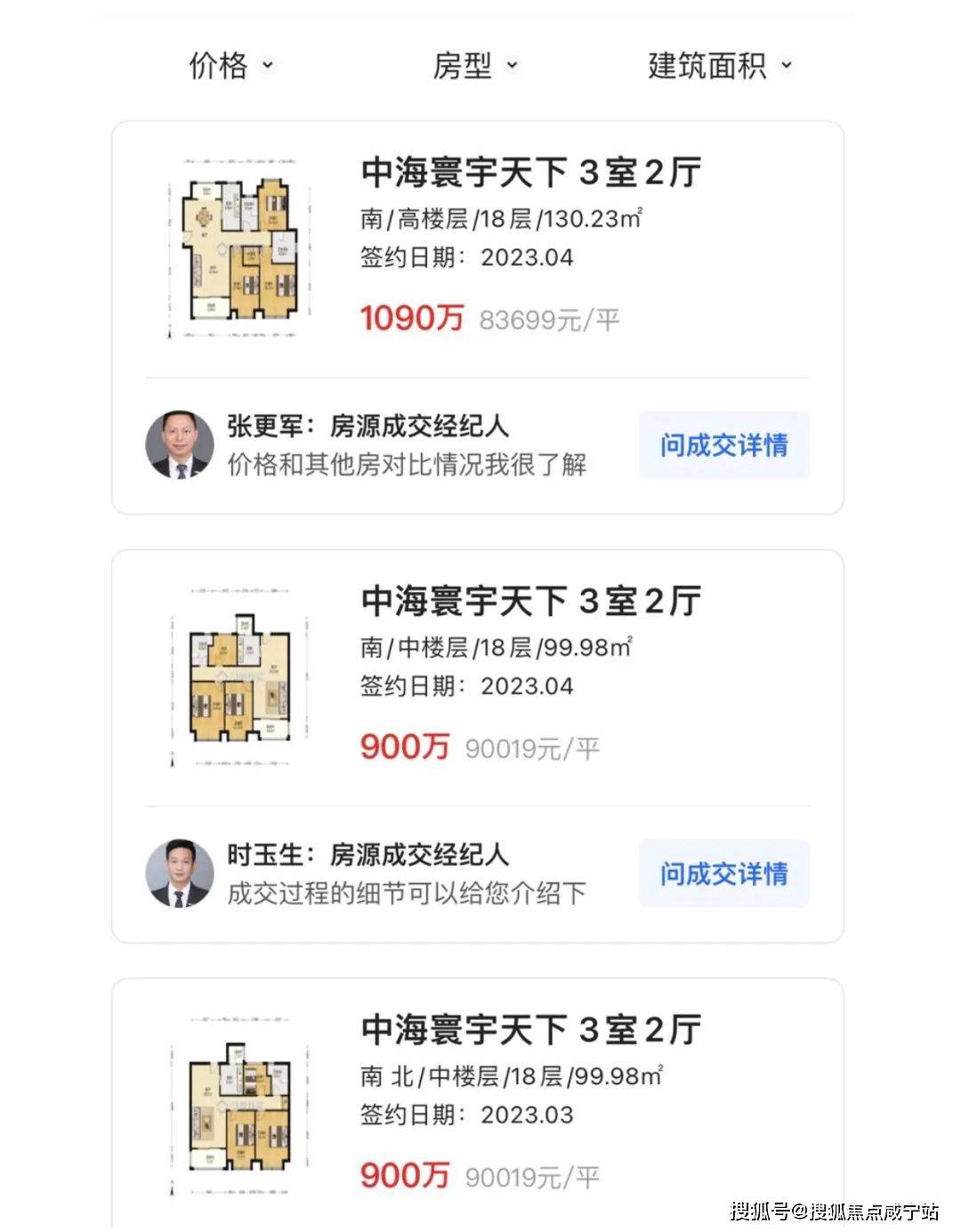Click 问成交详情 on 时玉生's listing
Viewport: 961px width, 1232px height.
coord(723,874)
